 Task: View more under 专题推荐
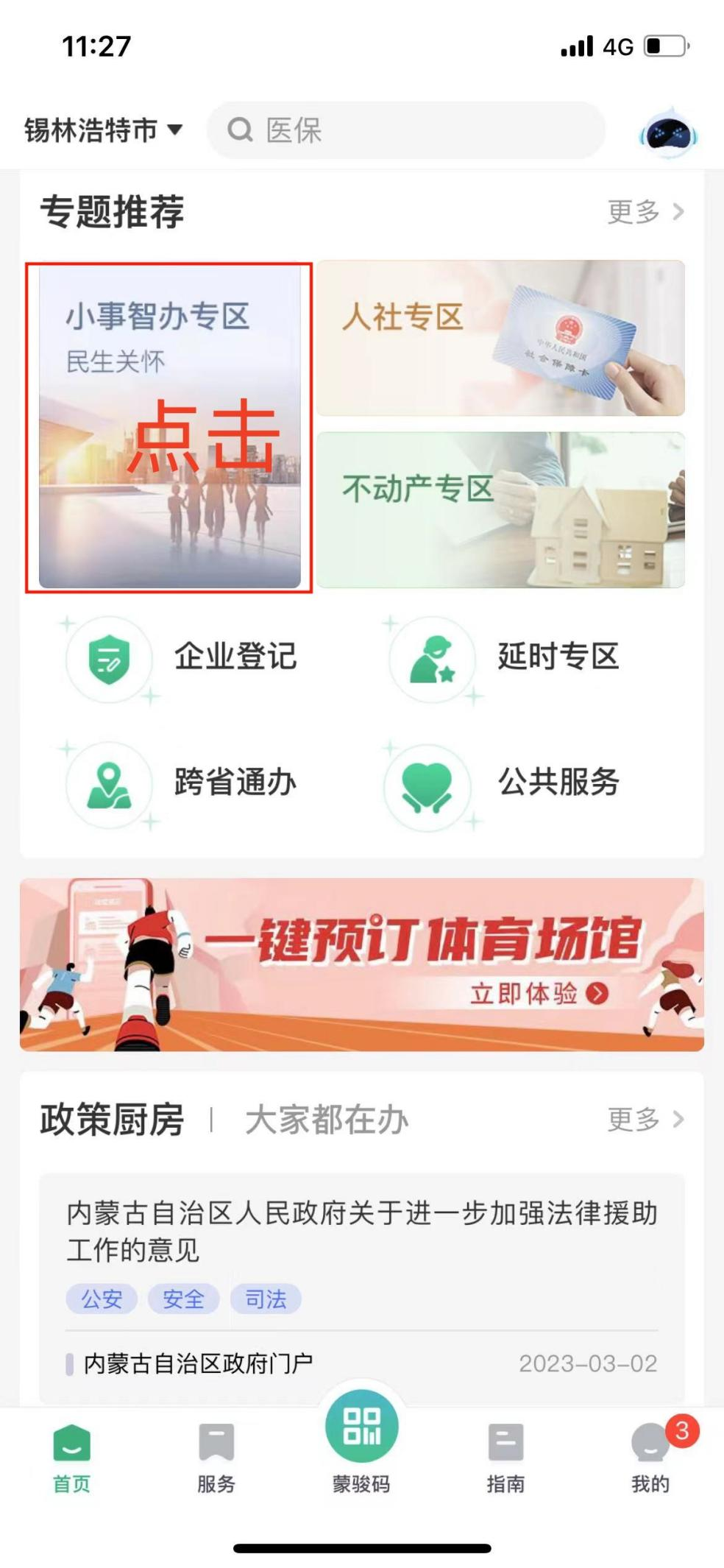[x=645, y=212]
